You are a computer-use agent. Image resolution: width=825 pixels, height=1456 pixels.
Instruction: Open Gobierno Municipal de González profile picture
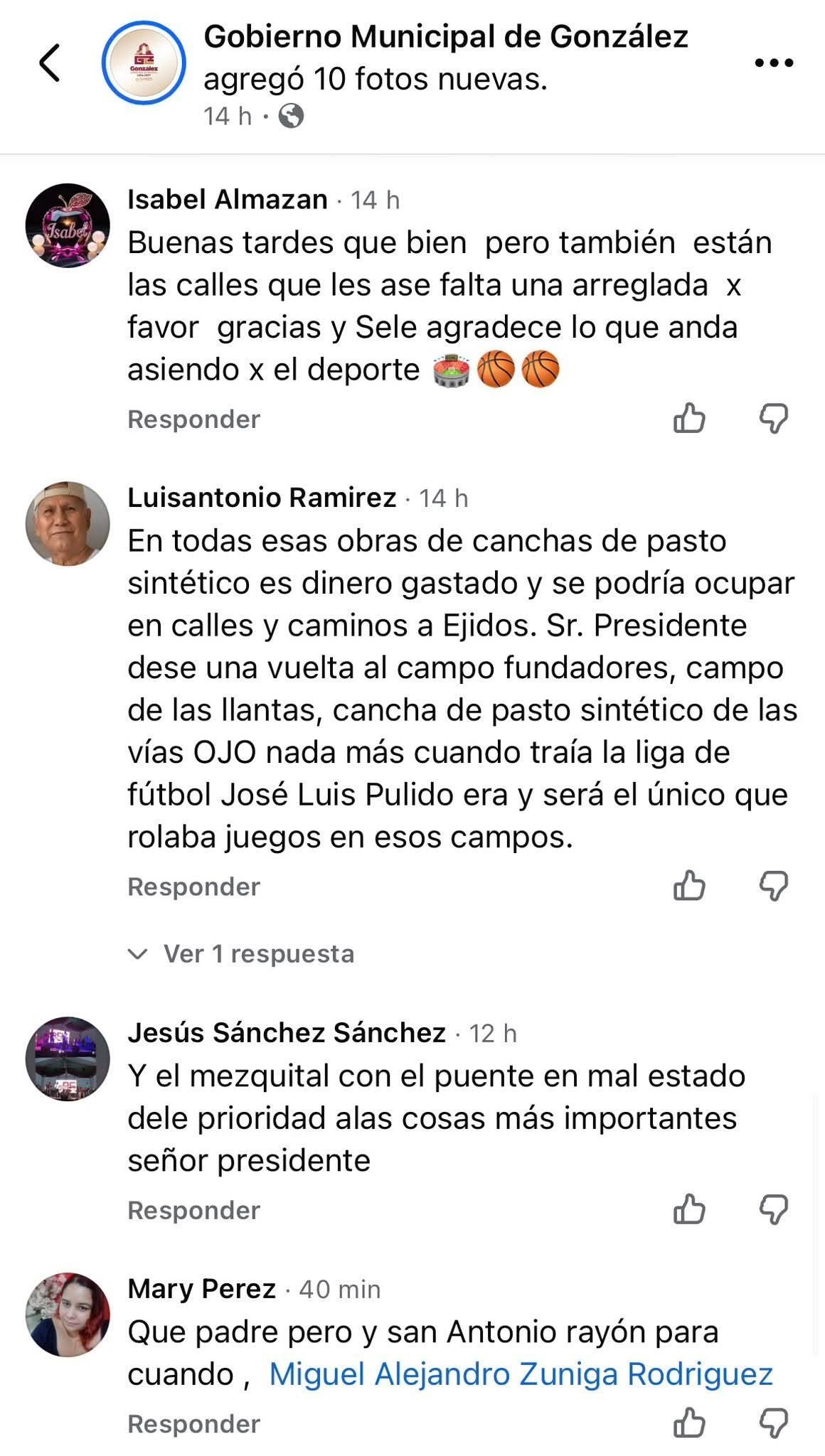click(x=144, y=63)
